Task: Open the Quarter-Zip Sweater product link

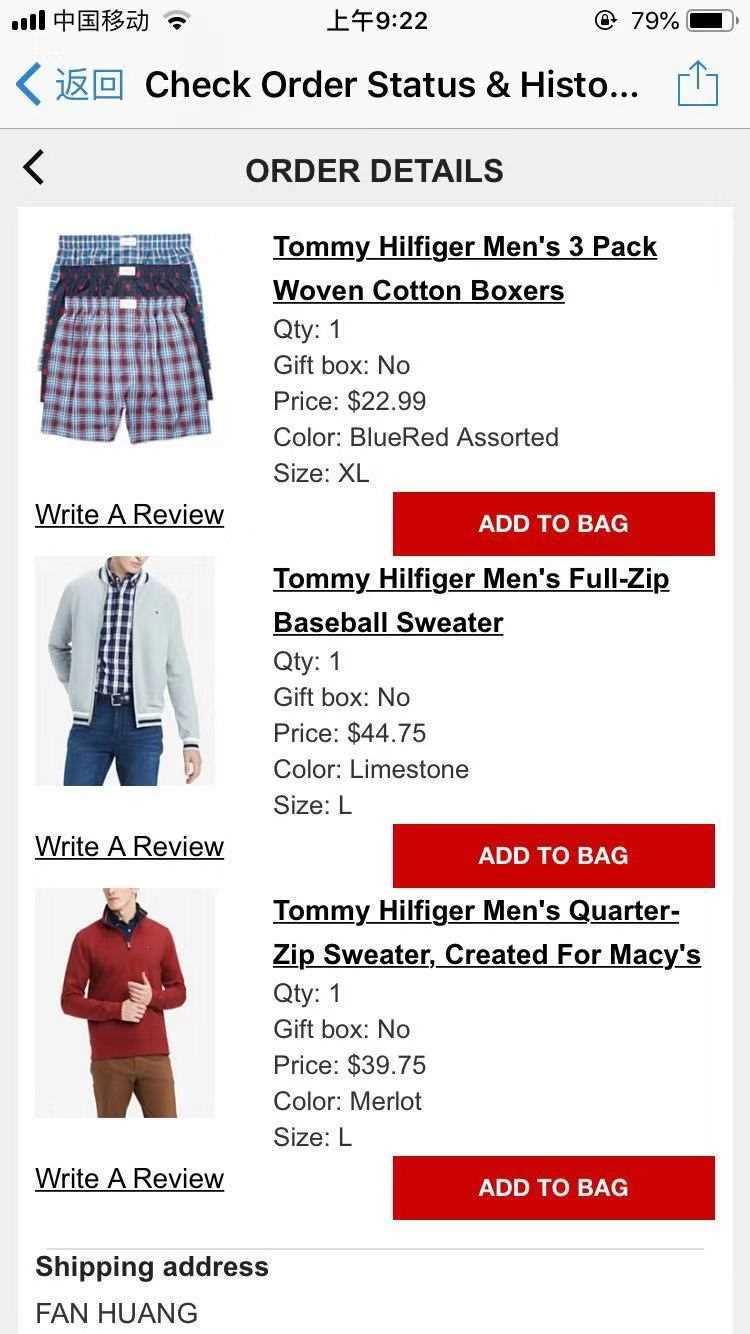Action: 486,932
